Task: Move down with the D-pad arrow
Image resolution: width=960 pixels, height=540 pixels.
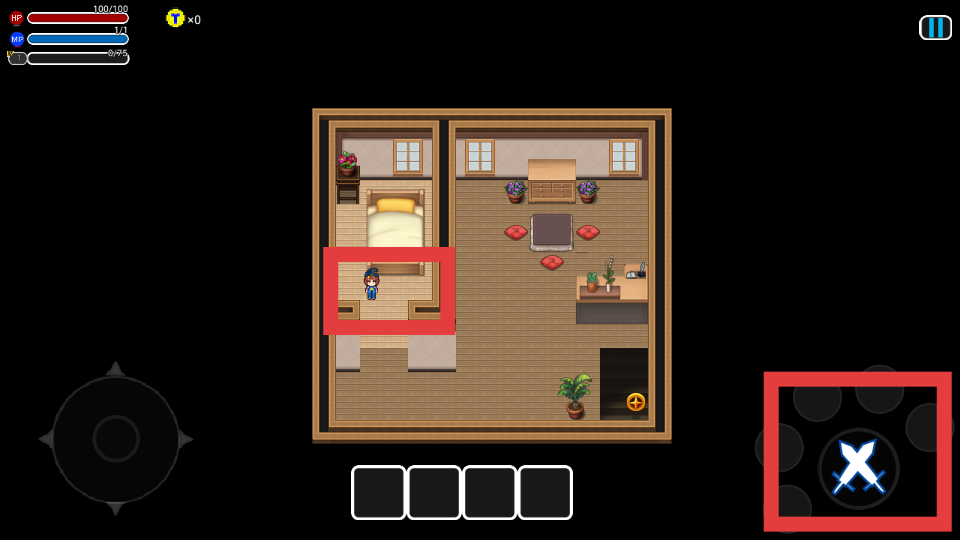Action: tap(116, 509)
